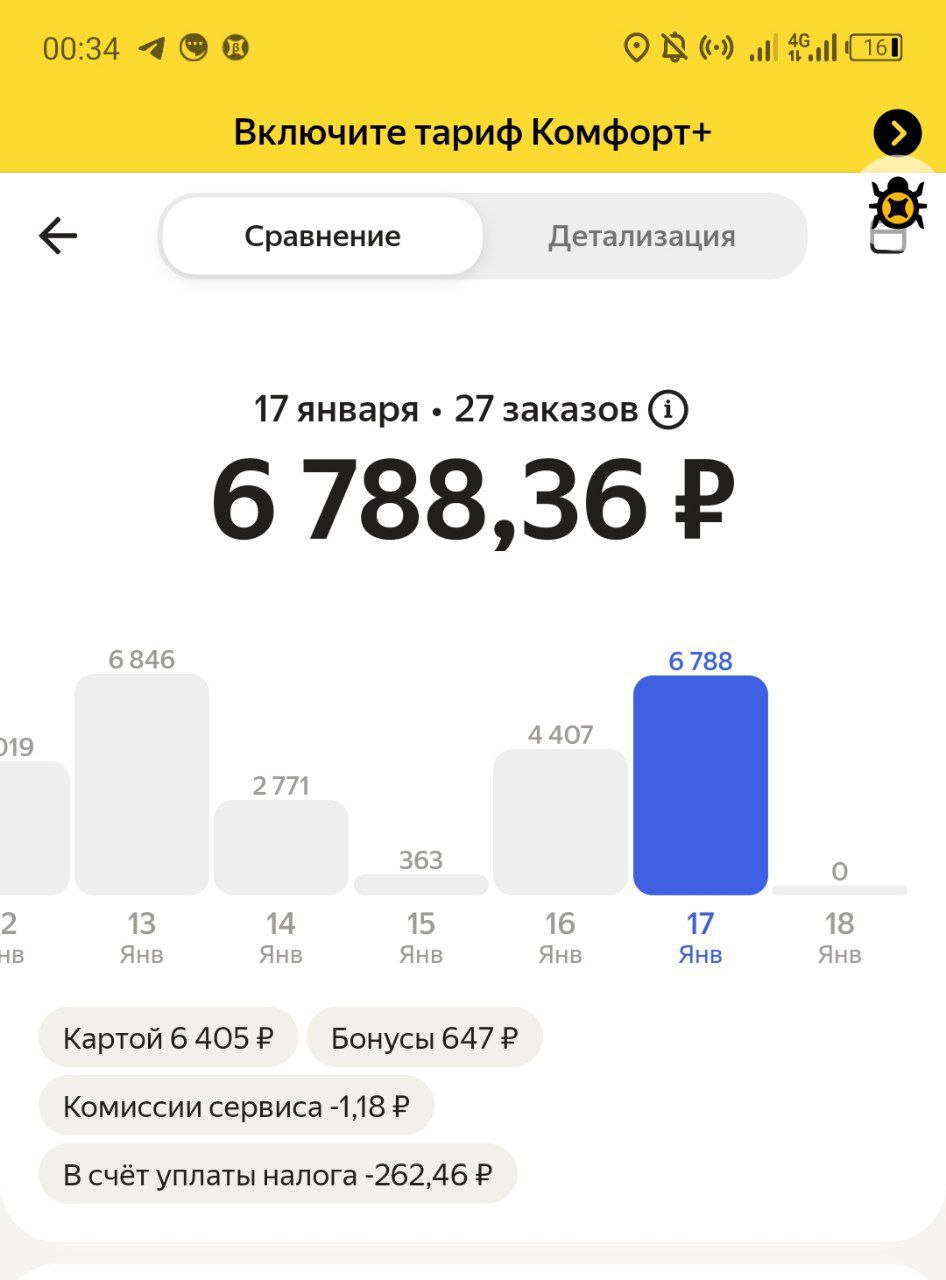Select the 18 Янв bar
The height and width of the screenshot is (1280, 946).
click(x=839, y=889)
